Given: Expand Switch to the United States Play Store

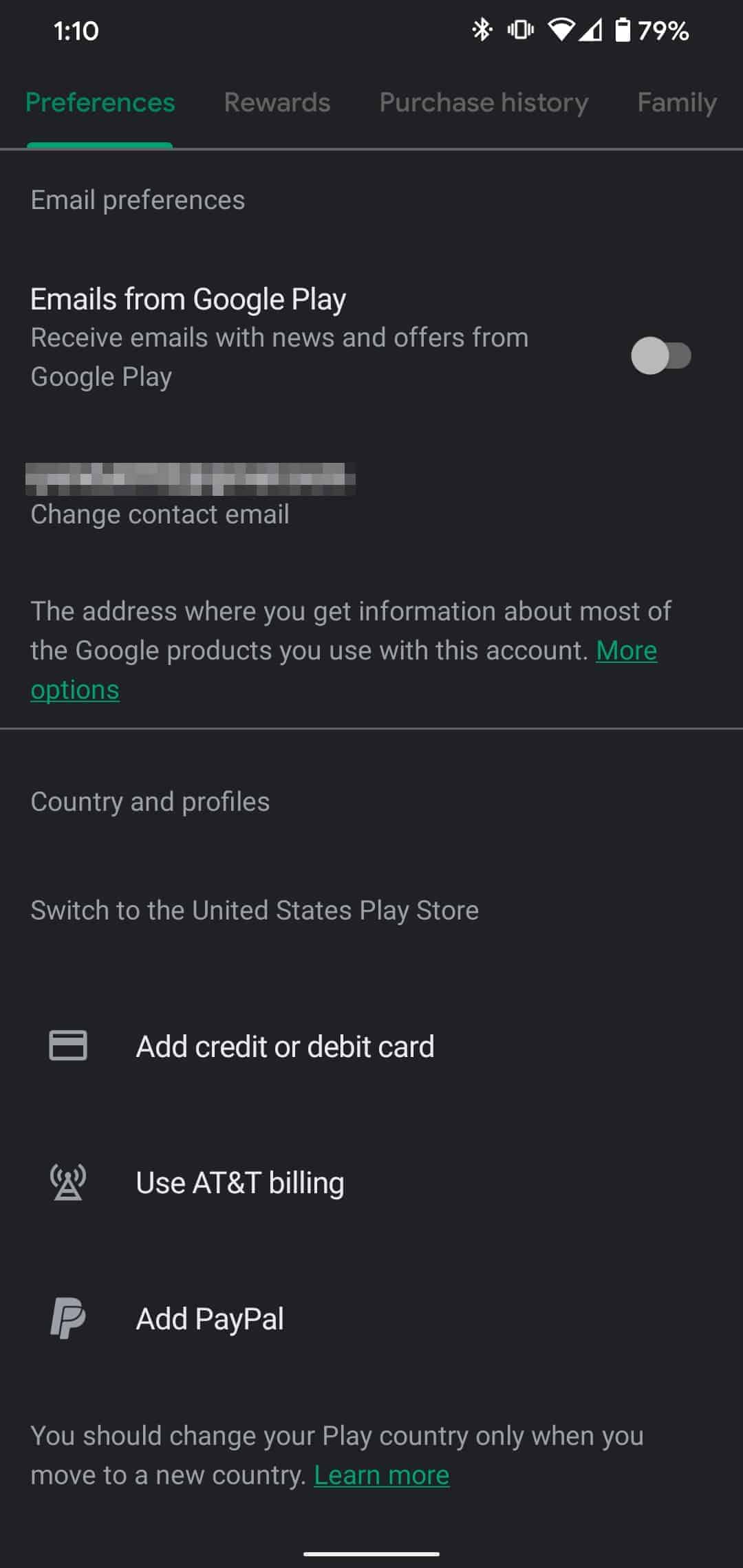Looking at the screenshot, I should click(x=254, y=909).
